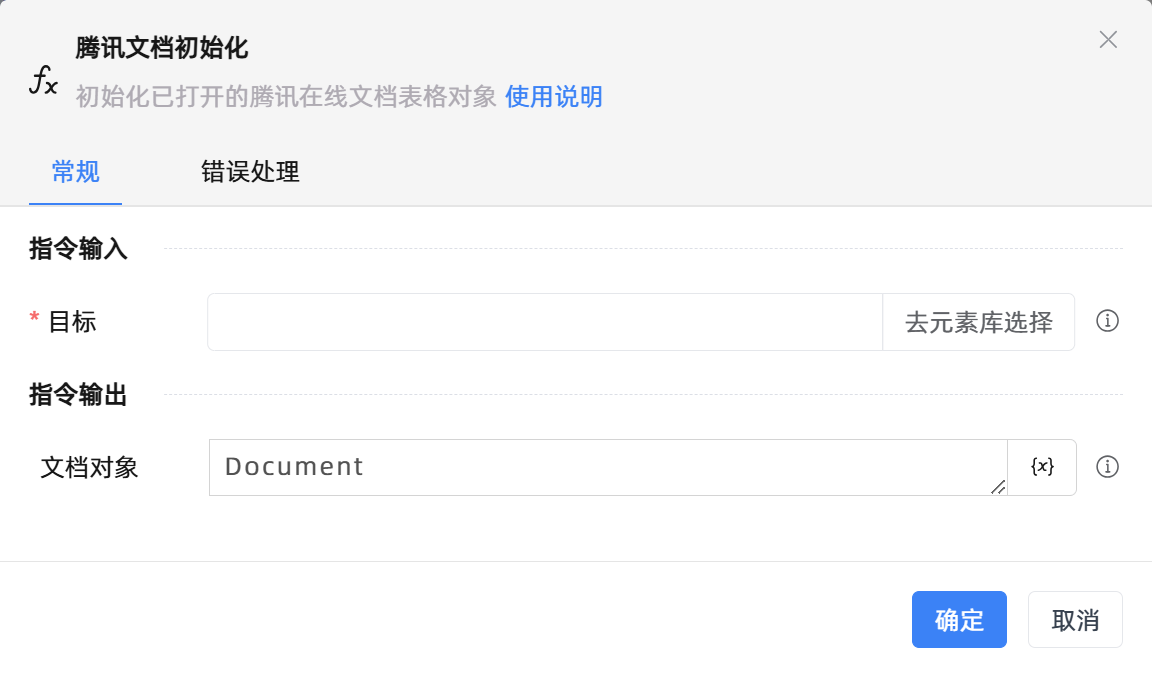Viewport: 1152px width, 676px height.
Task: Click the 去元素库选择 button
Action: [x=978, y=322]
